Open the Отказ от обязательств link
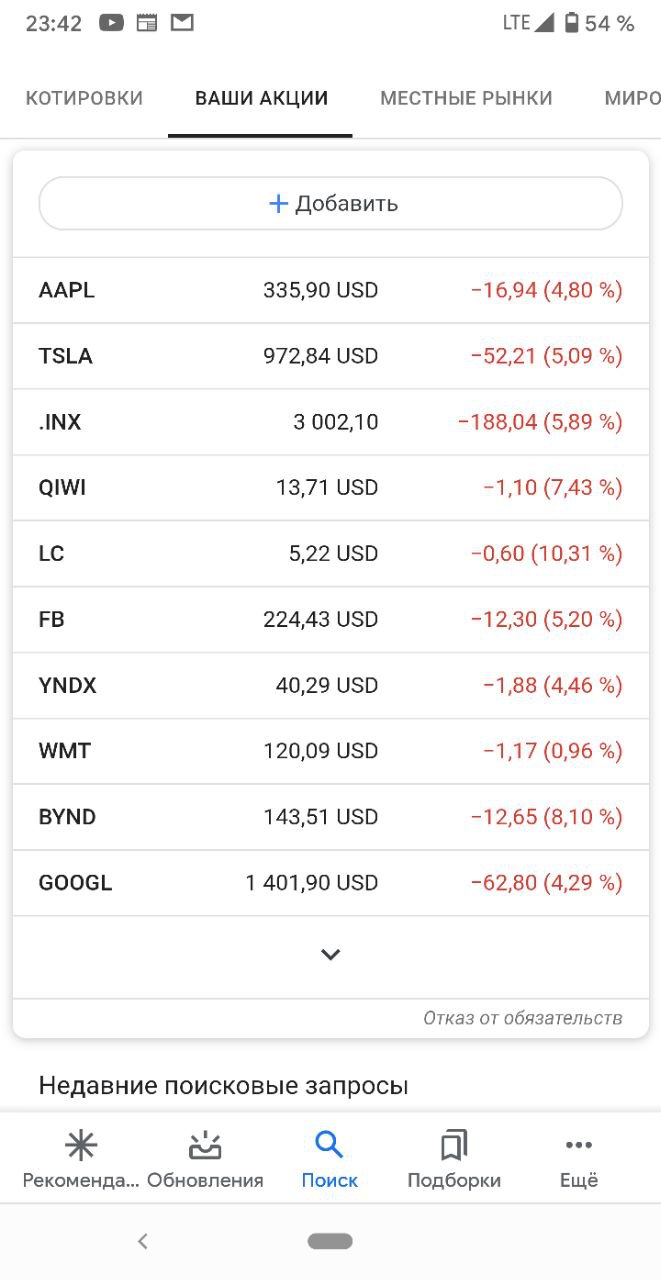The height and width of the screenshot is (1280, 661). coord(522,1018)
